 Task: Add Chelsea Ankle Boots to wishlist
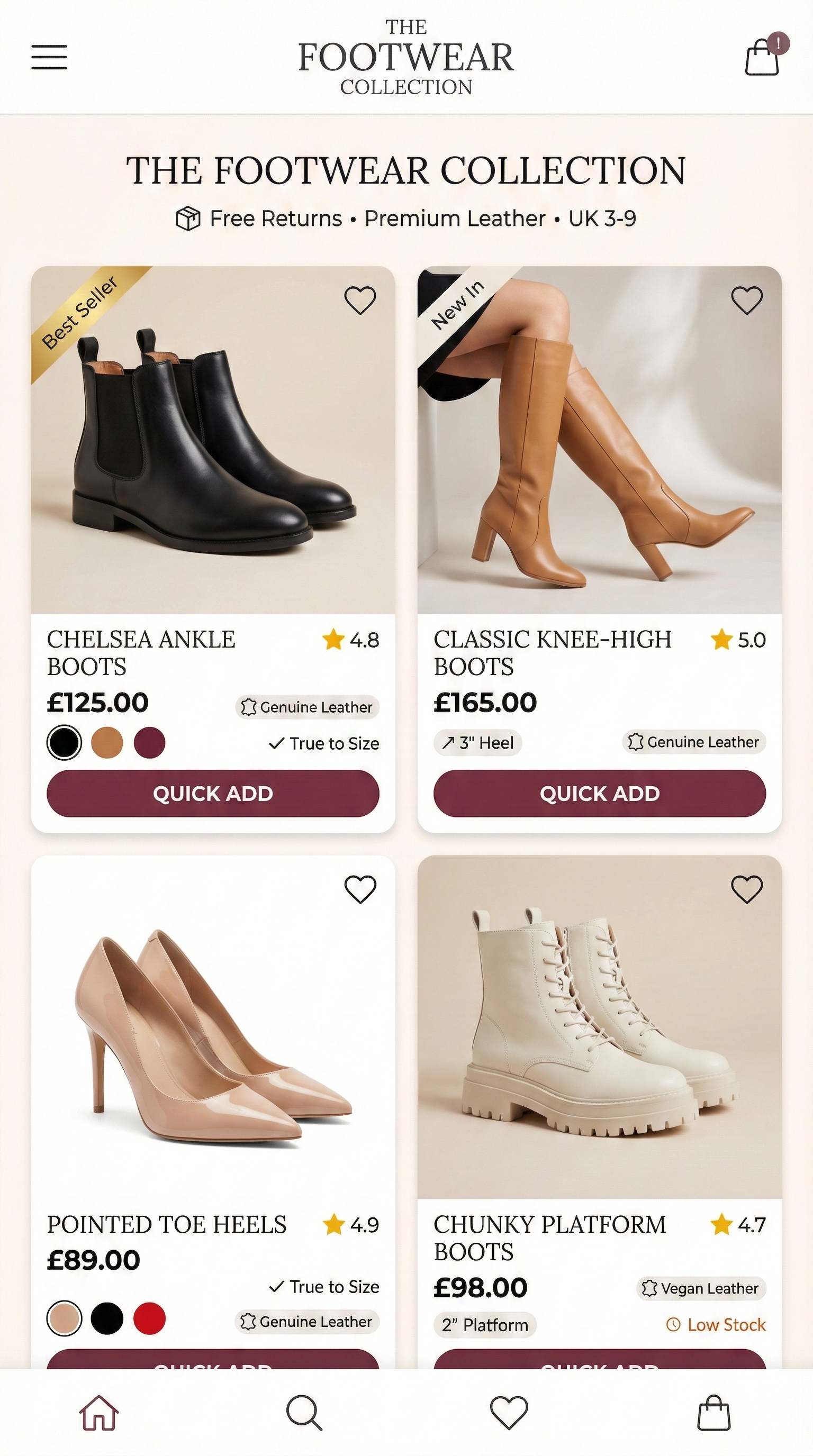tap(360, 300)
